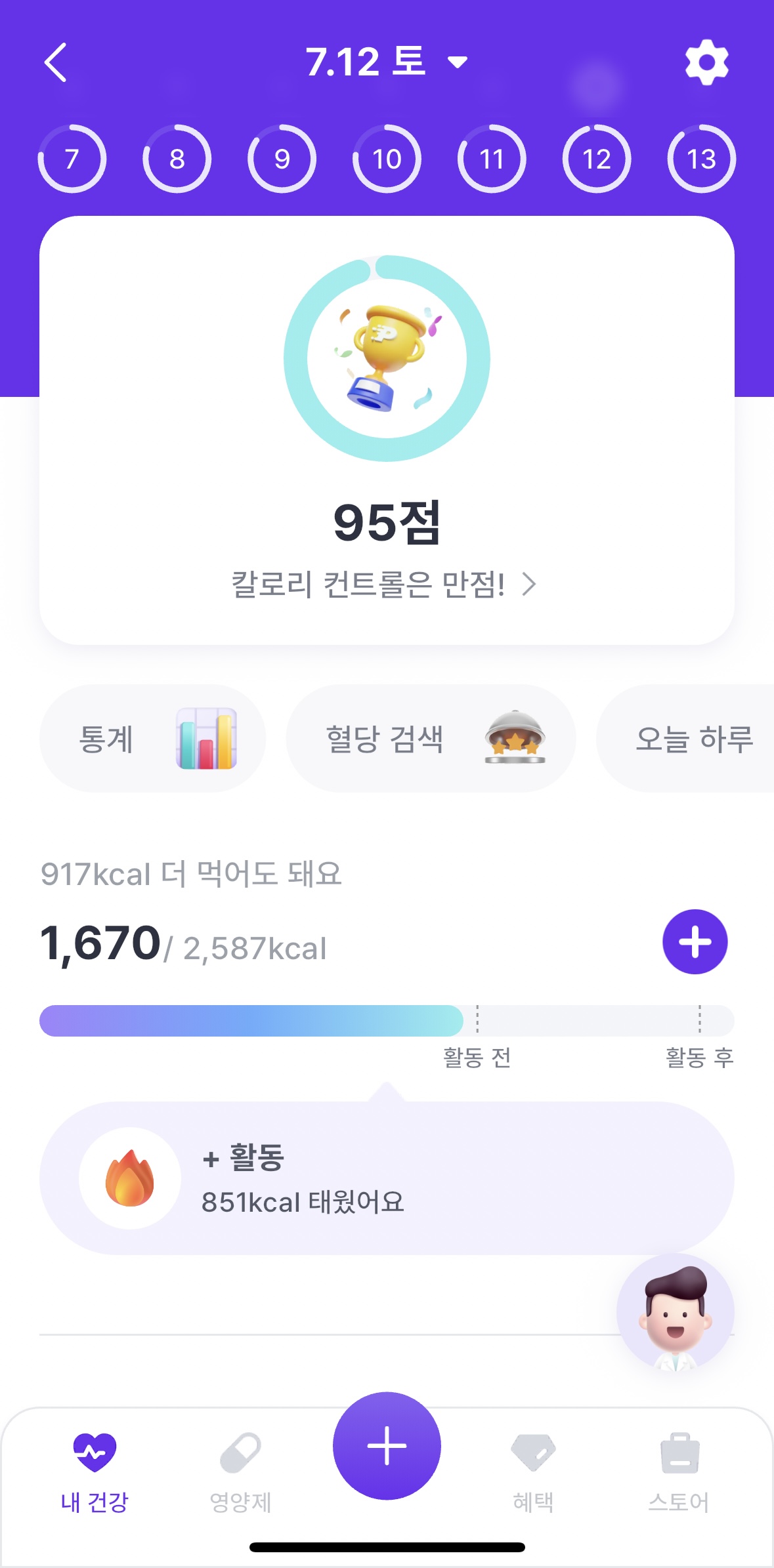774x1568 pixels.
Task: Go back to the previous screen
Action: click(x=56, y=62)
